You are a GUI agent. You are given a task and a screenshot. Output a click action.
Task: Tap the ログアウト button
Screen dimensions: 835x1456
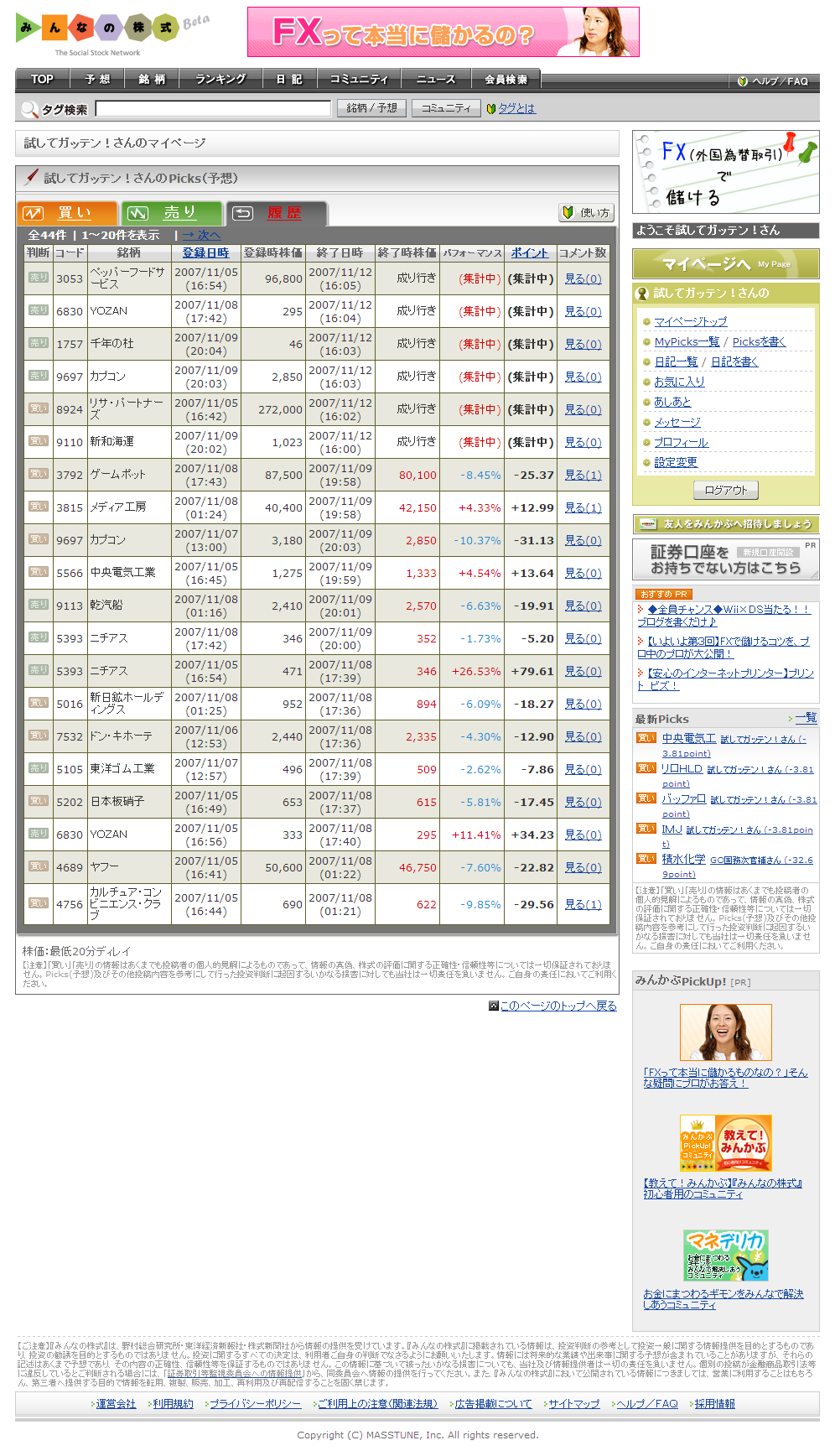(725, 490)
